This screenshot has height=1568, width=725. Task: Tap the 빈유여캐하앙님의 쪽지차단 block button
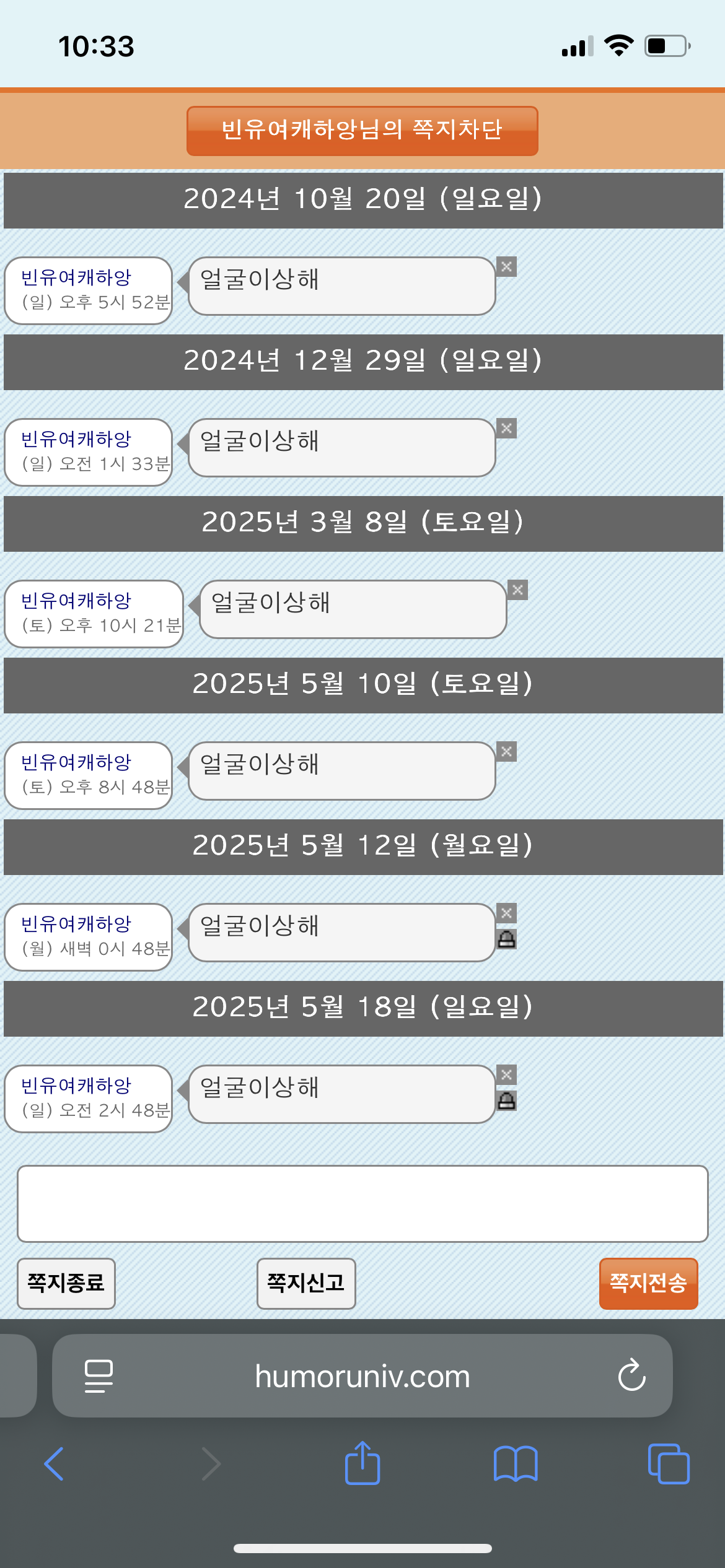362,131
